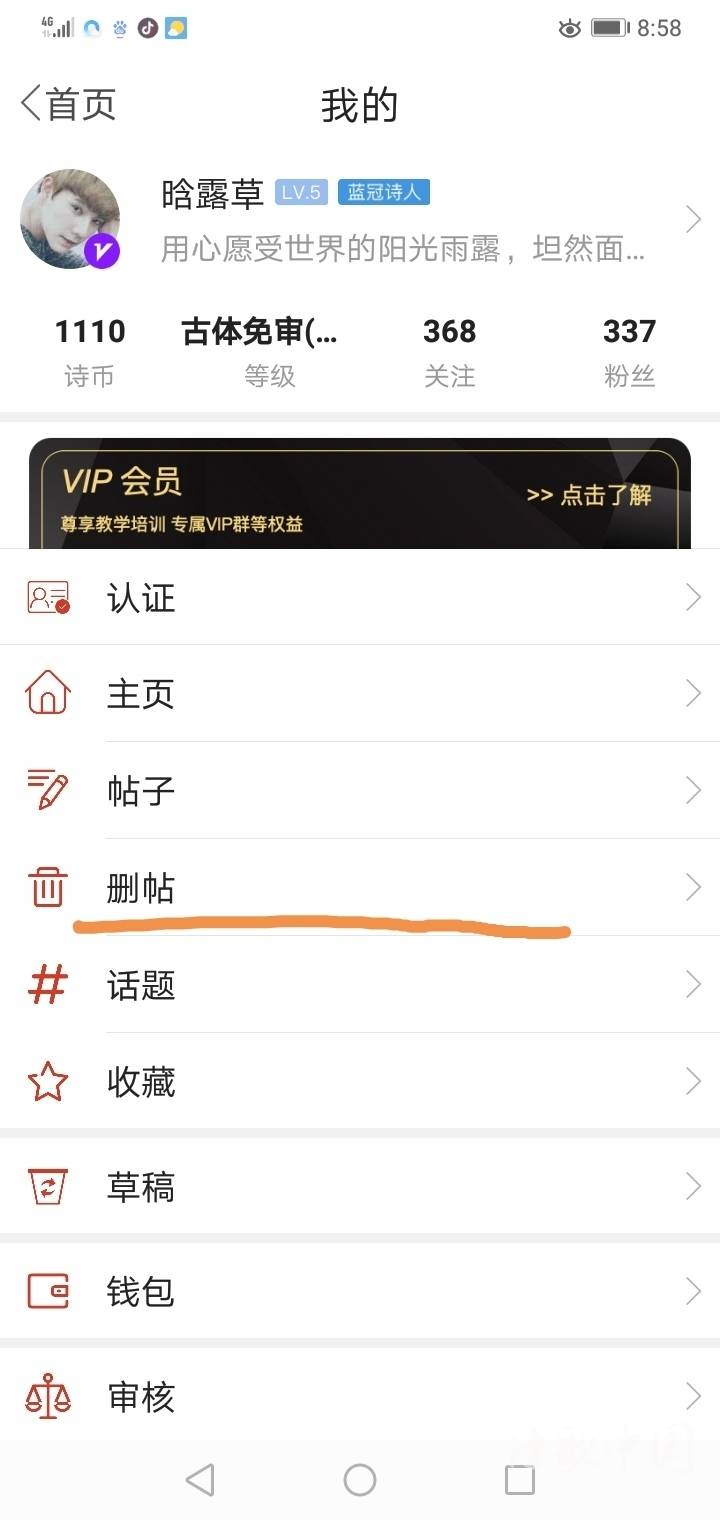Image resolution: width=720 pixels, height=1520 pixels.
Task: Tap the system home button
Action: [x=360, y=1480]
